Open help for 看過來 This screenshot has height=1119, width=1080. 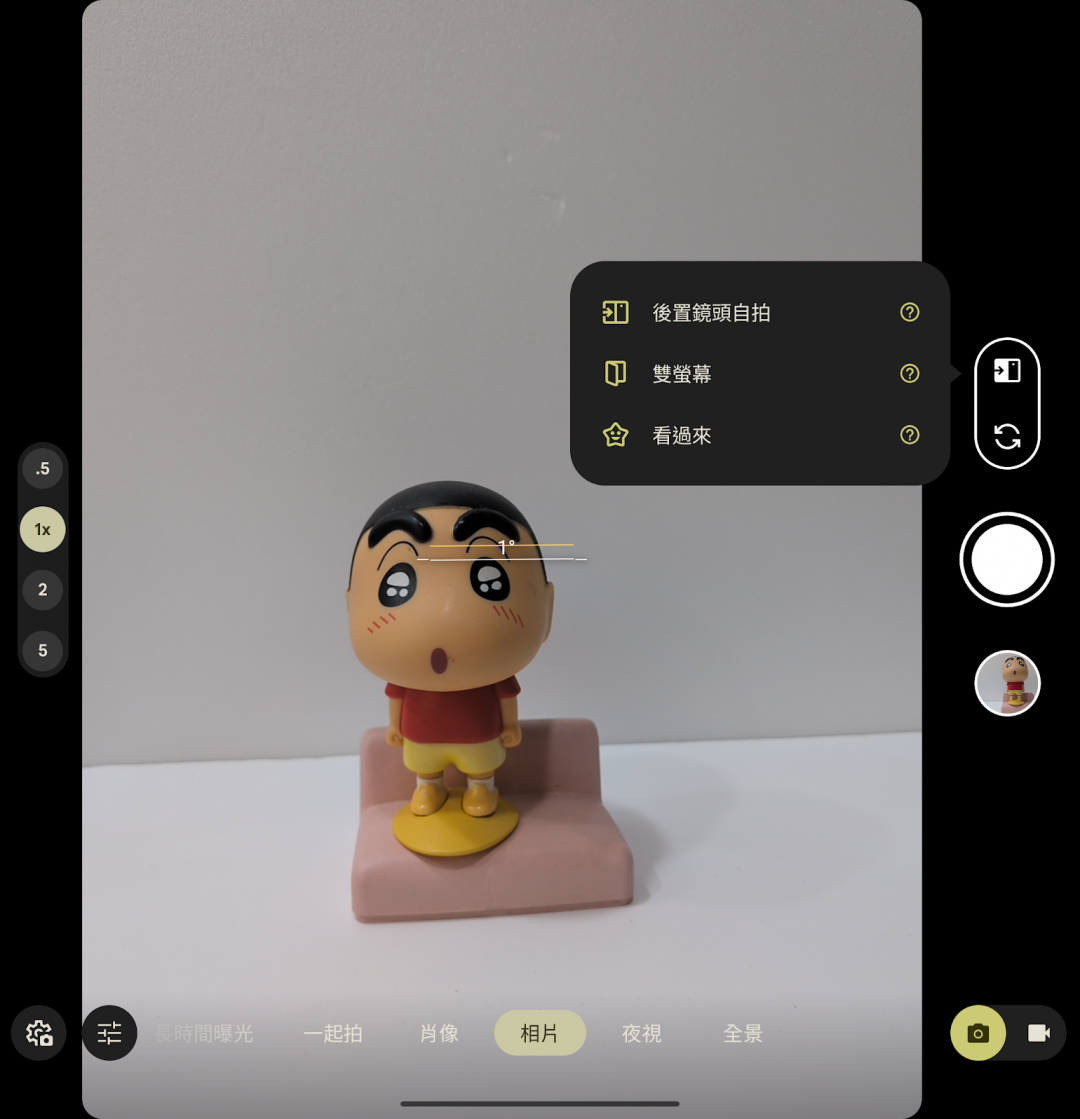coord(909,435)
